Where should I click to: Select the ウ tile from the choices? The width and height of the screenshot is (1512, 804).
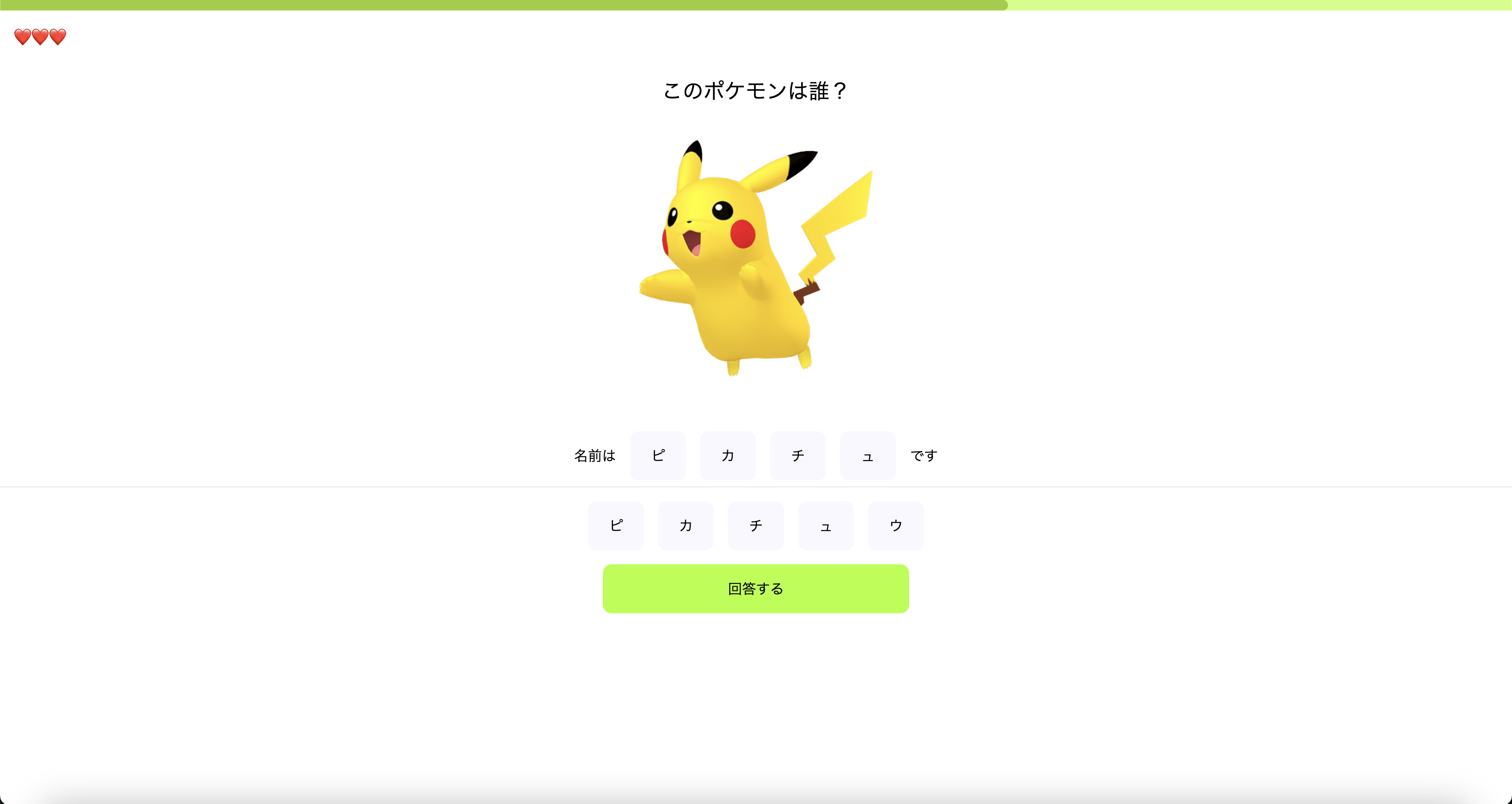click(x=896, y=525)
